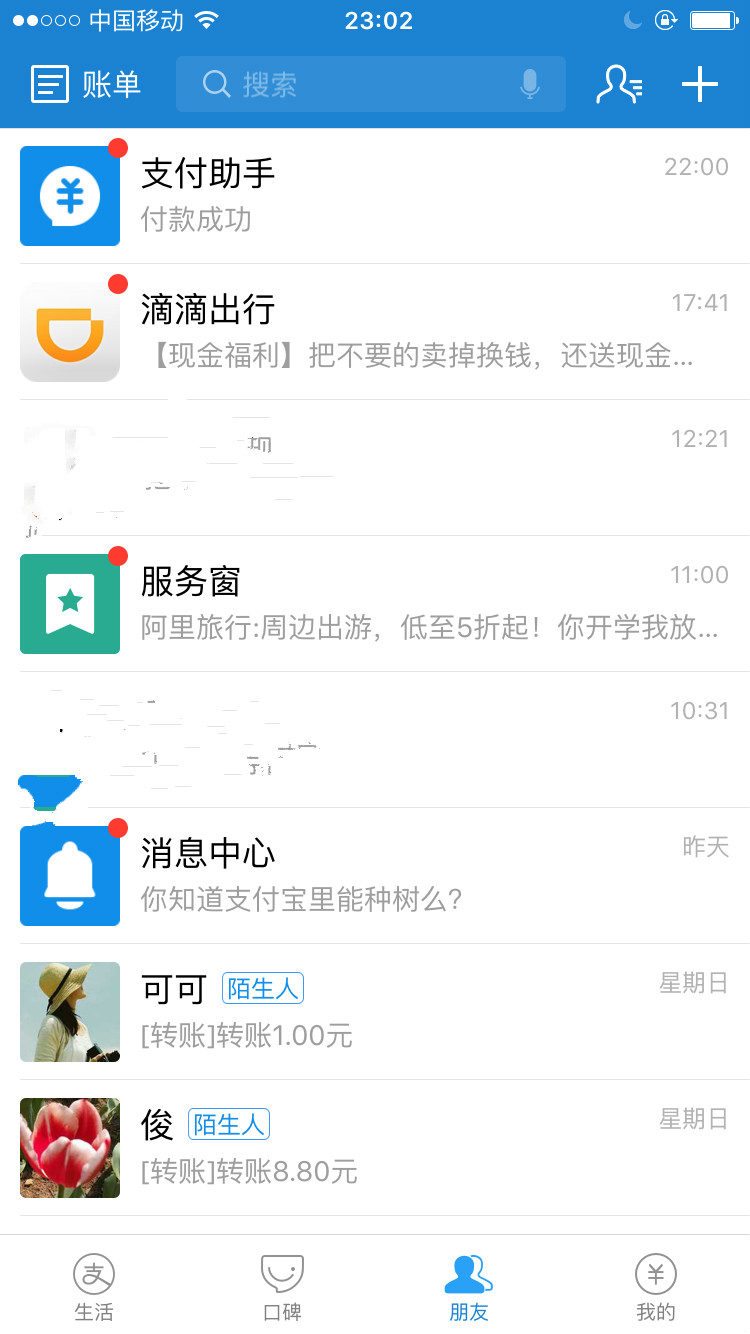Tap the tulip avatar of 俊
The image size is (750, 1334).
pos(70,1148)
